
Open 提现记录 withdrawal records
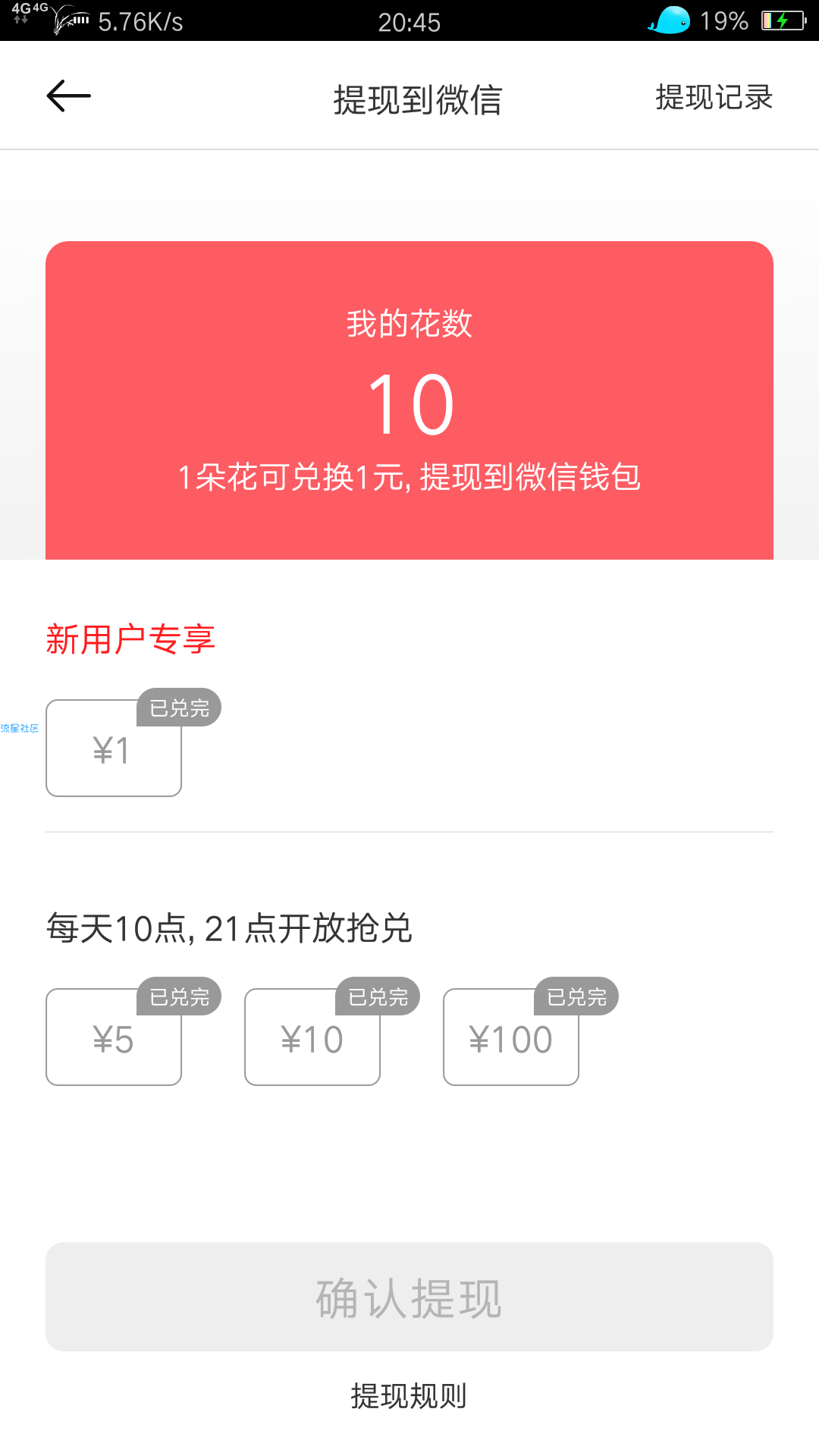click(x=714, y=98)
